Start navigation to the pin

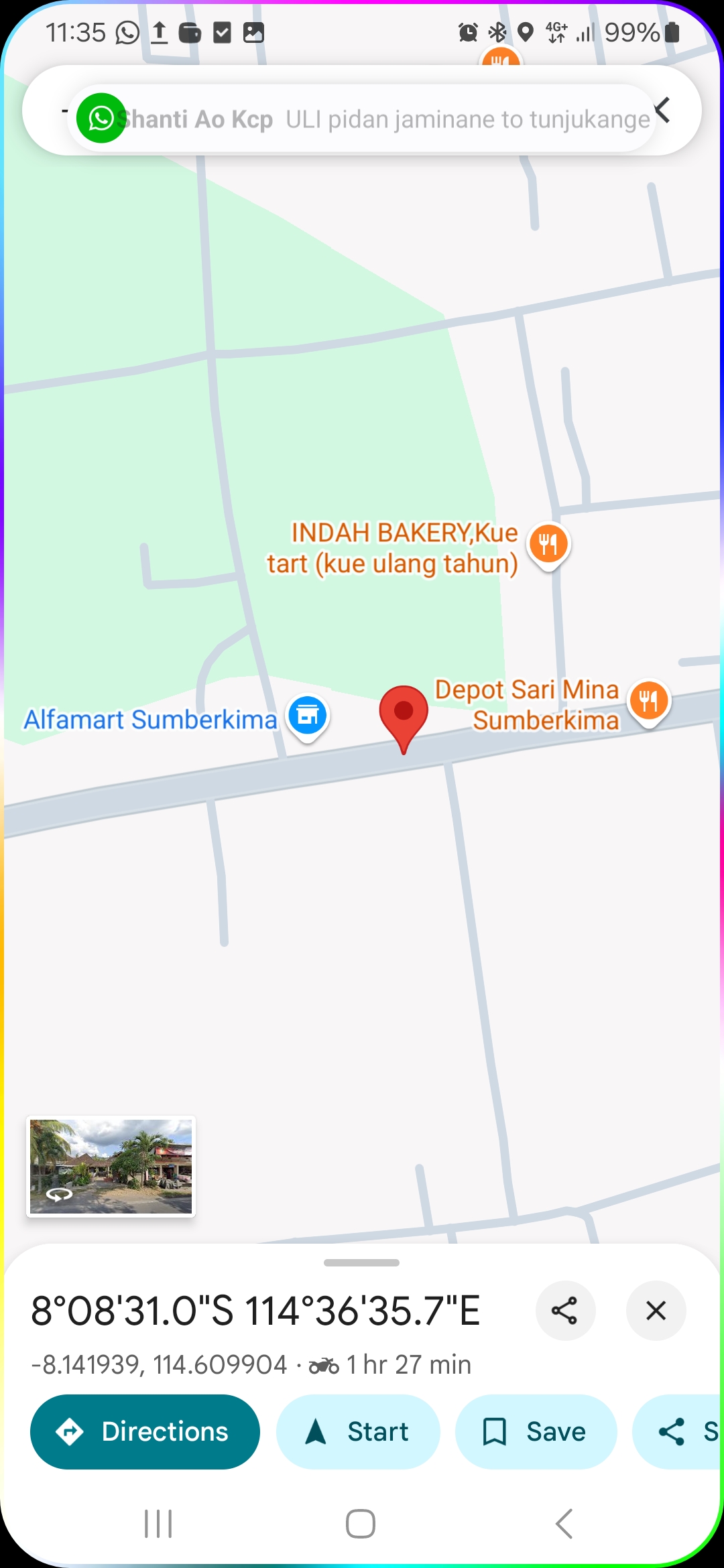click(x=358, y=1431)
